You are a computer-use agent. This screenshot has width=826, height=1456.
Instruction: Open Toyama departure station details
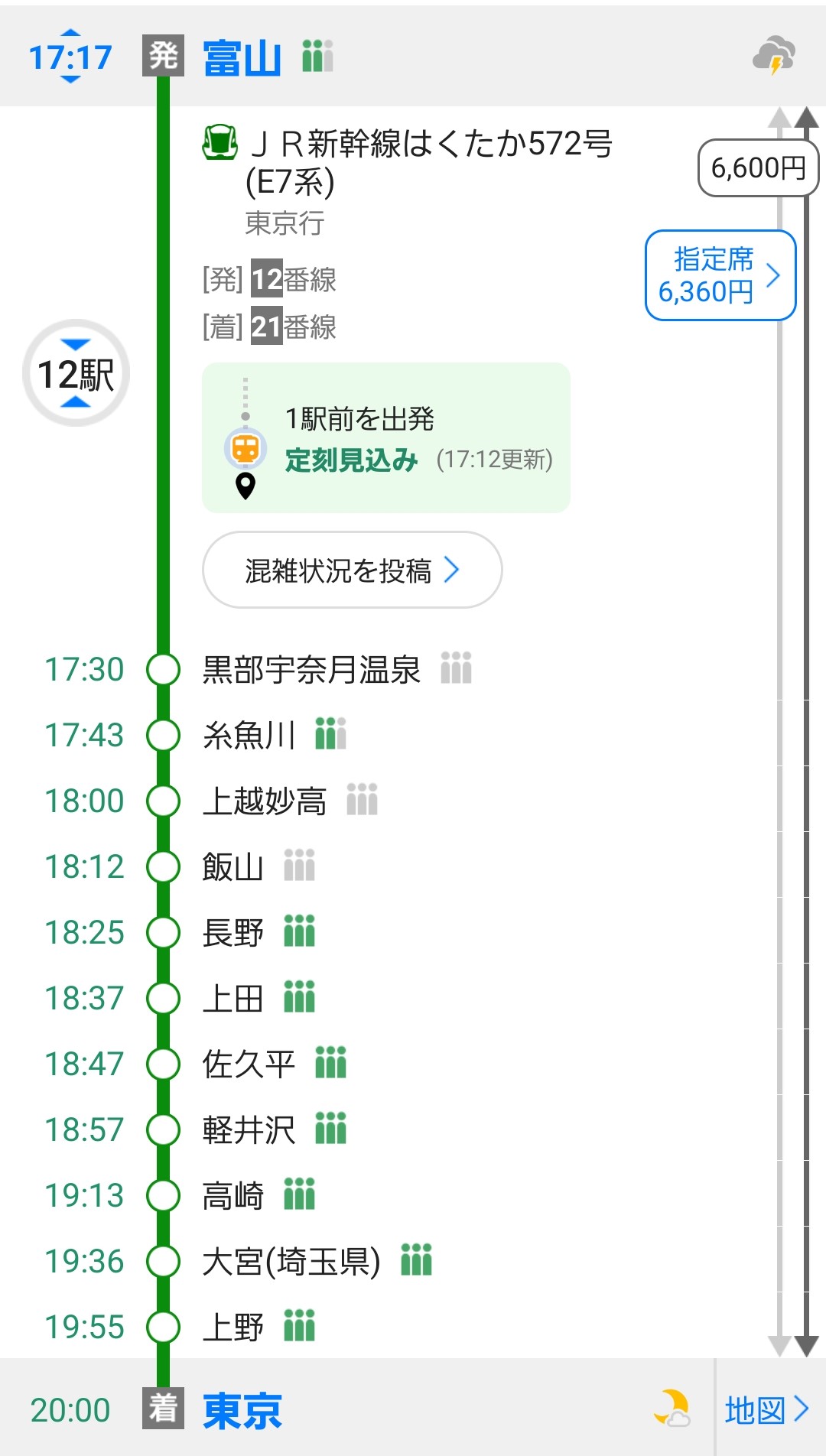242,58
